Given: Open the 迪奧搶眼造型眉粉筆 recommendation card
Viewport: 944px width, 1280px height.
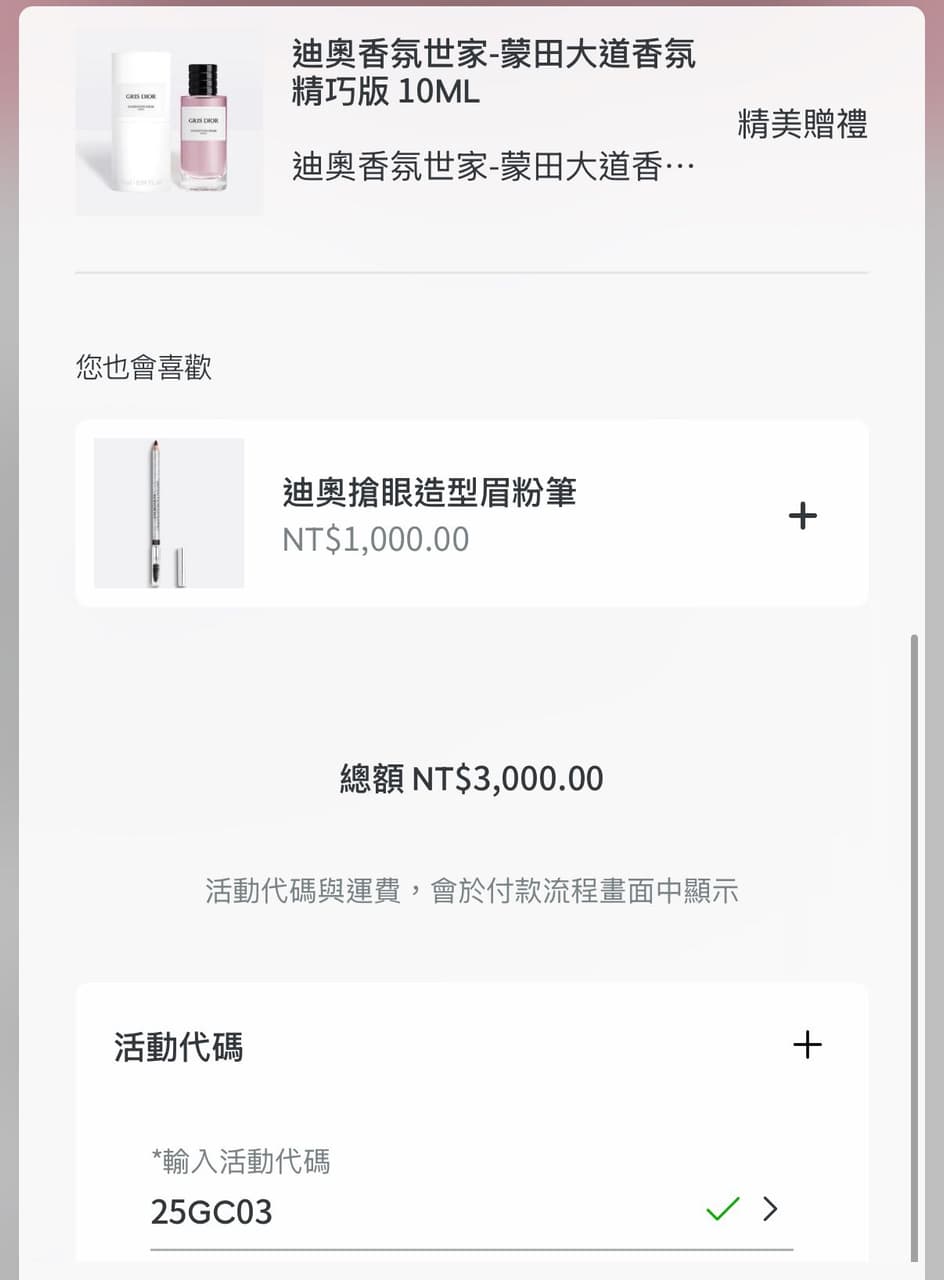Looking at the screenshot, I should point(430,514).
